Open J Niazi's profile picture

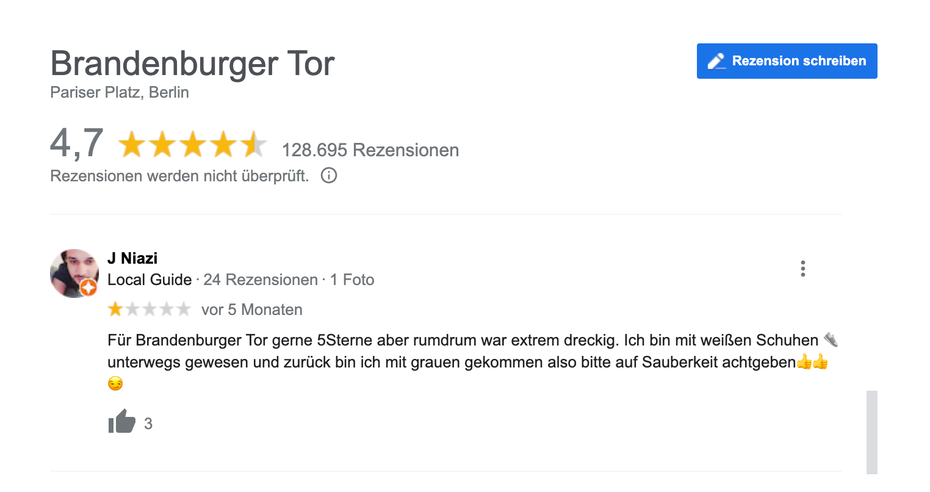(x=74, y=273)
